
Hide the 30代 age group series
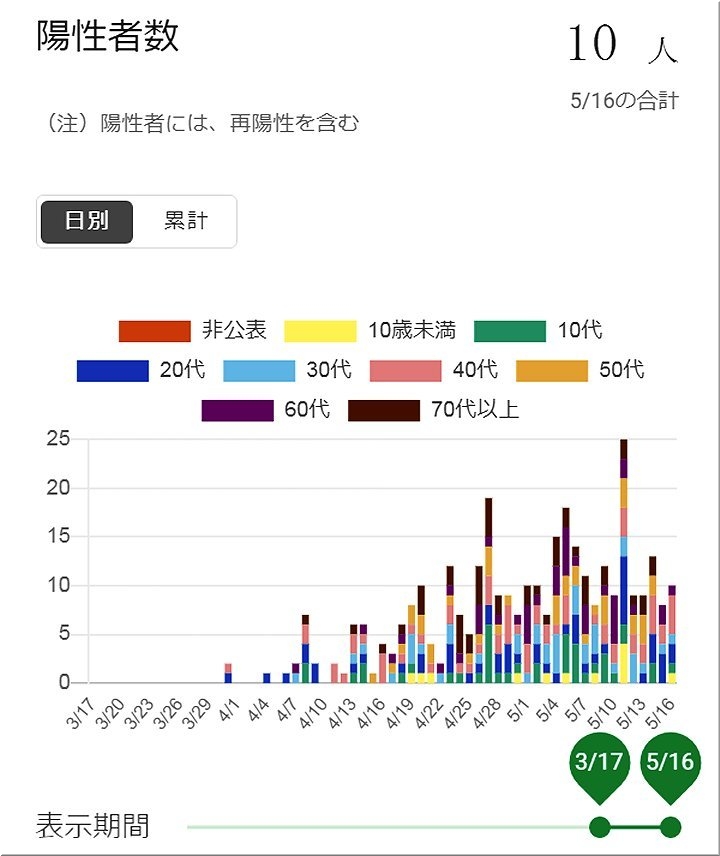click(287, 370)
